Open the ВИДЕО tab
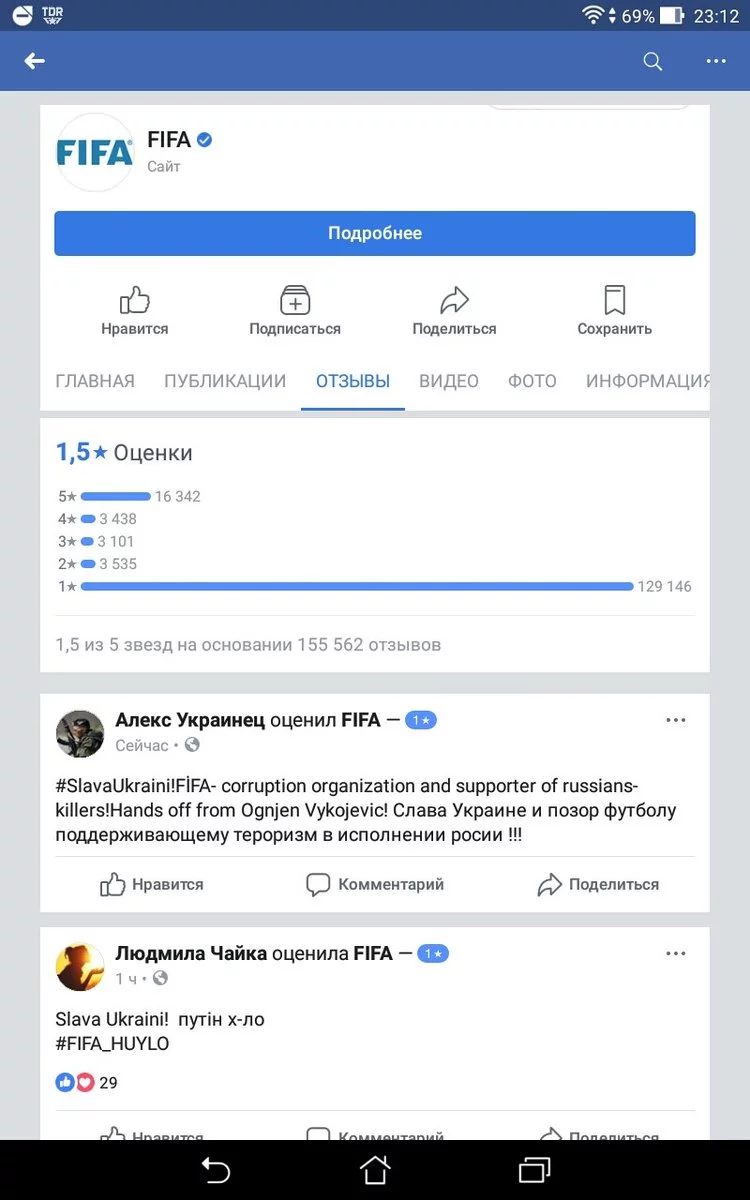Viewport: 750px width, 1200px height. pyautogui.click(x=449, y=381)
